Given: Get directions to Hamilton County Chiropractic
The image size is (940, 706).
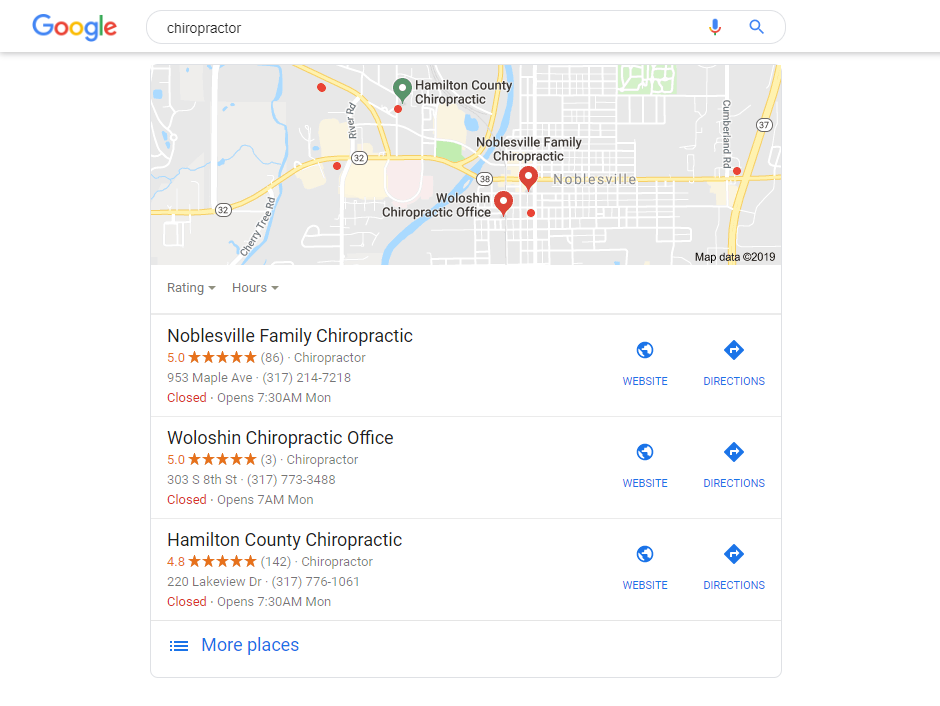Looking at the screenshot, I should point(733,566).
